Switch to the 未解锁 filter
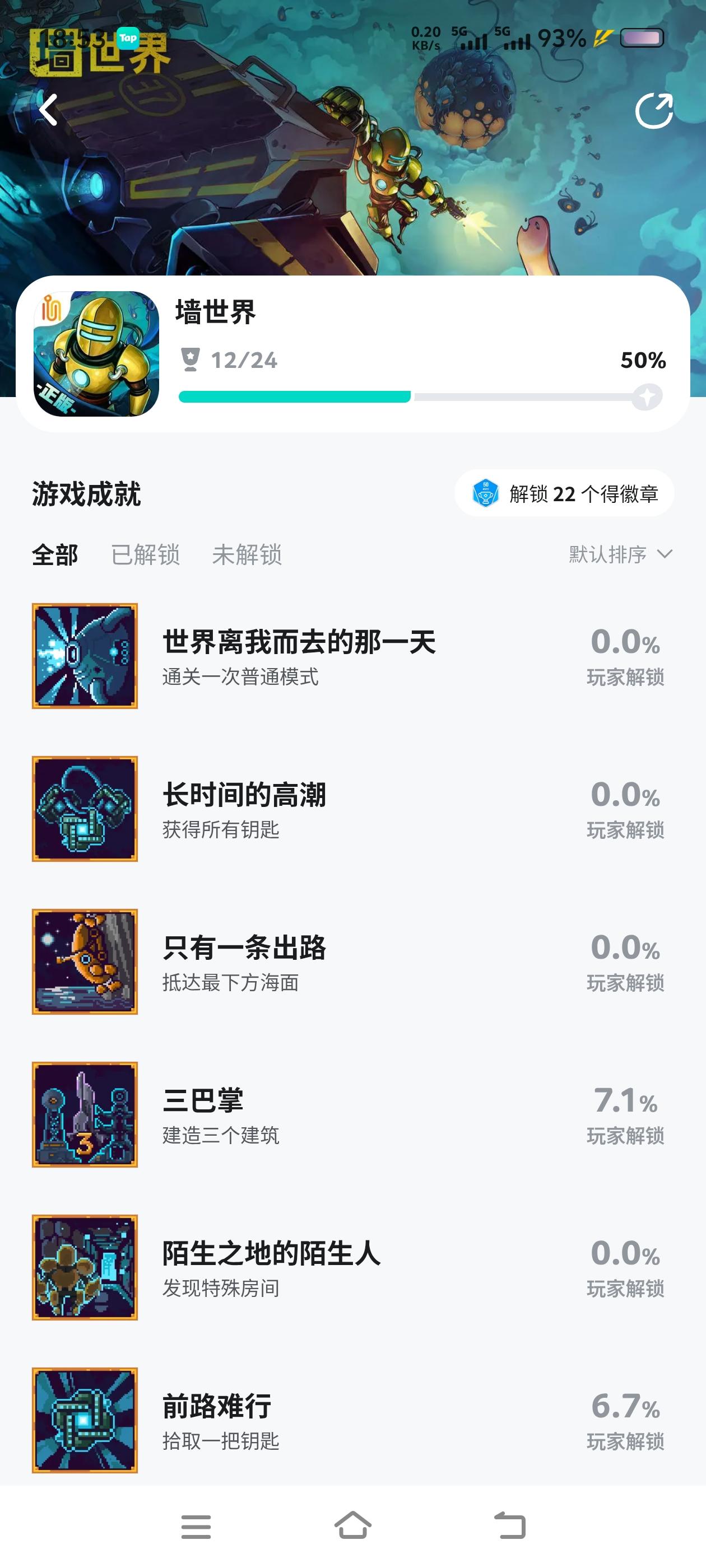 coord(247,555)
